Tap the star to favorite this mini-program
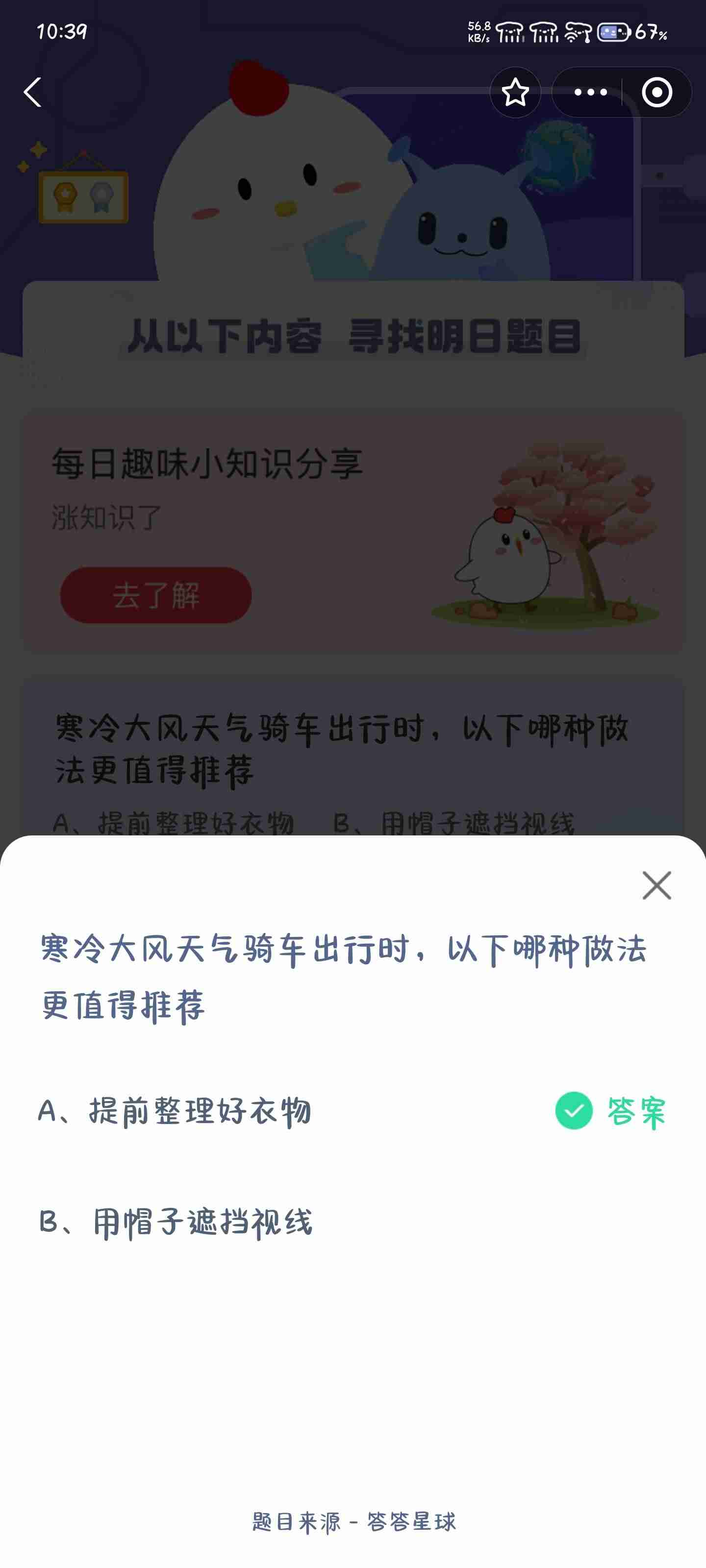 (x=515, y=93)
